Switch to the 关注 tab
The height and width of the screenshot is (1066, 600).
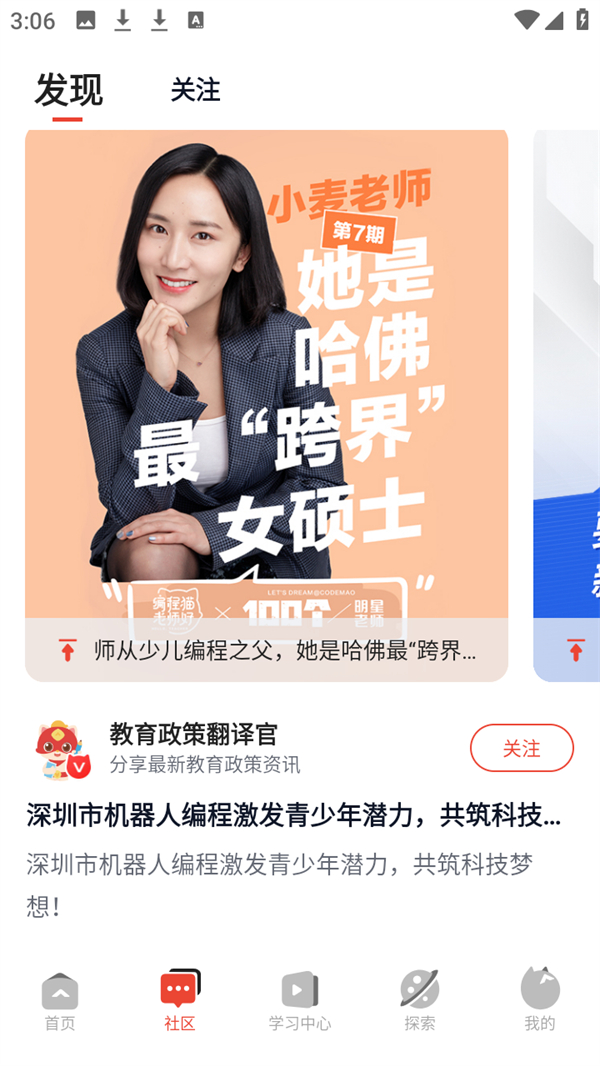tap(195, 90)
